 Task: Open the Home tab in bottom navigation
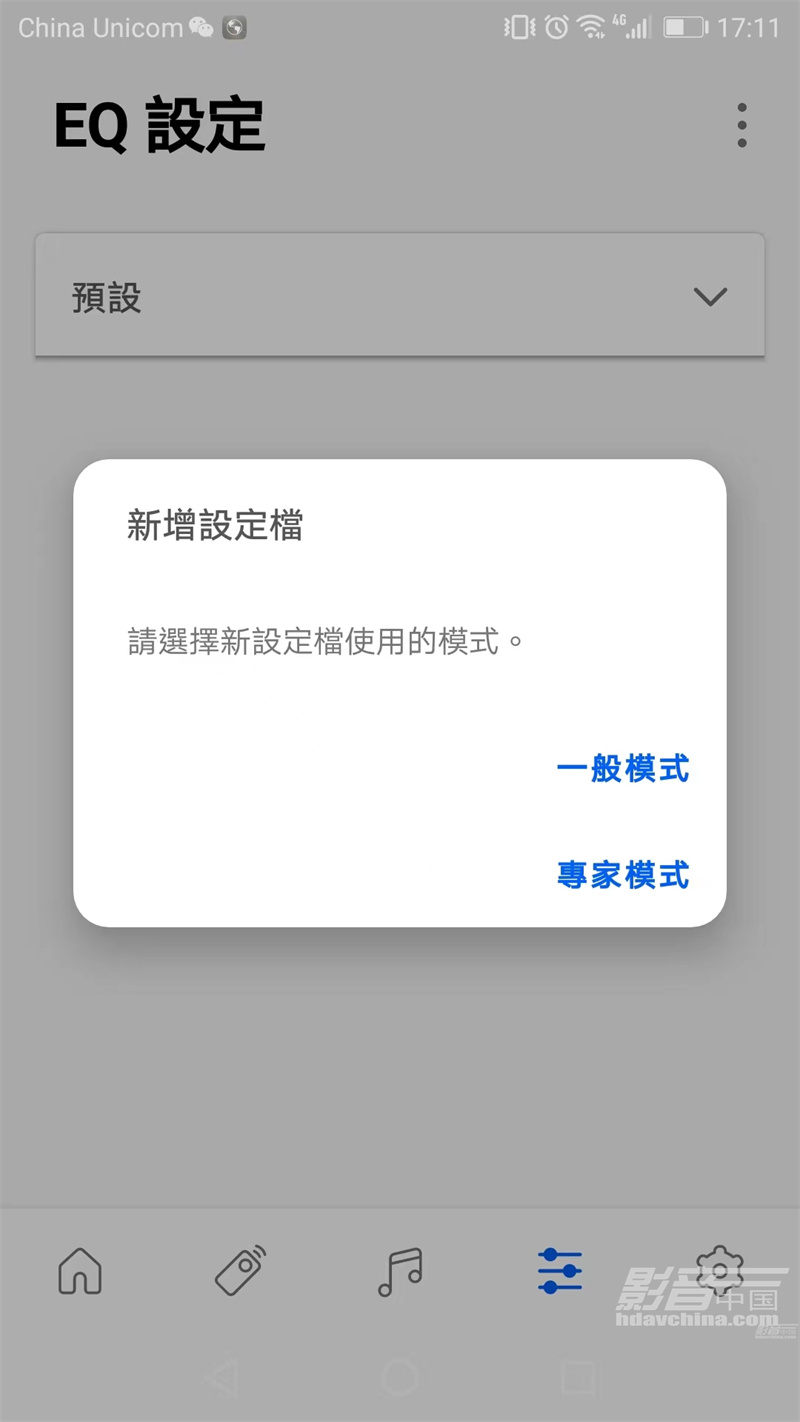(x=80, y=1270)
